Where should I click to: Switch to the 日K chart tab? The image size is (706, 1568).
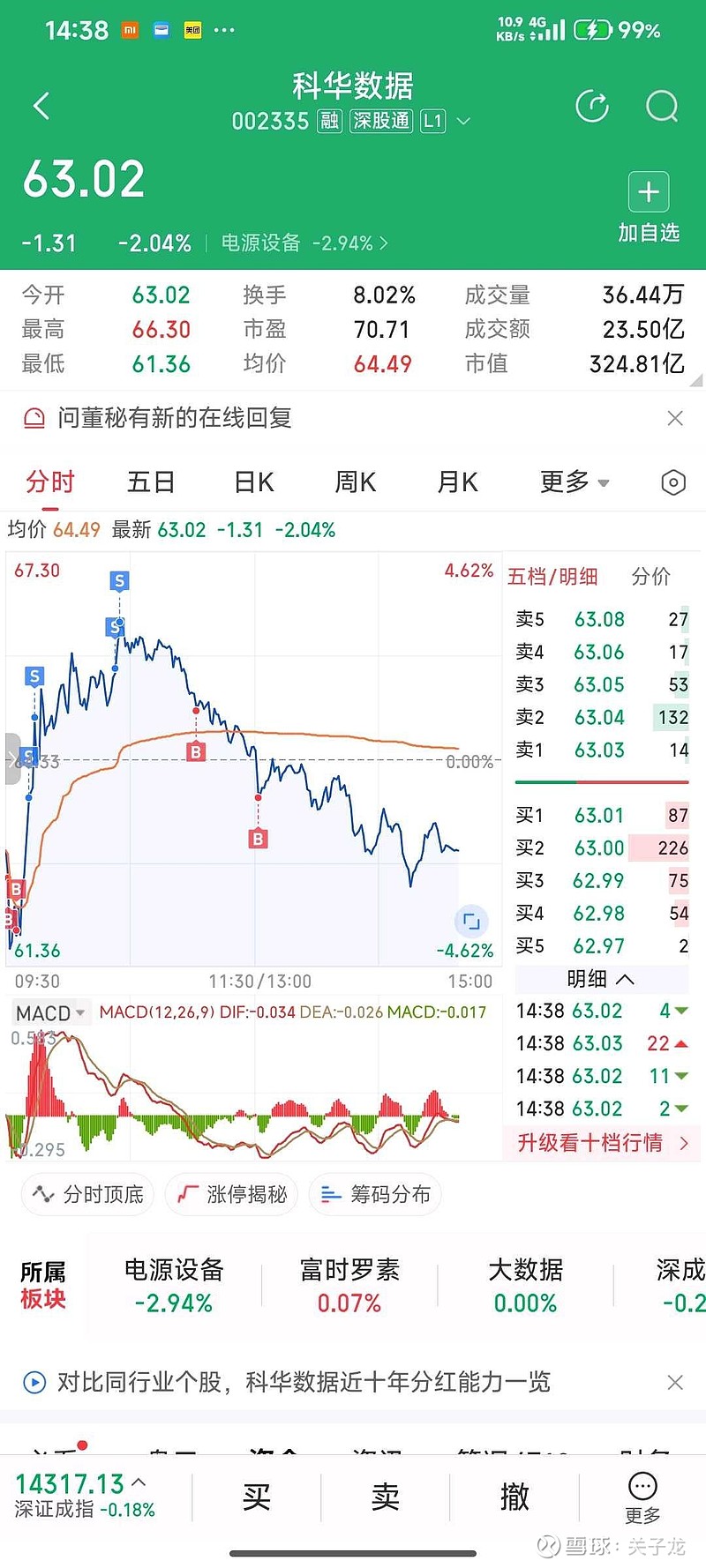(252, 482)
